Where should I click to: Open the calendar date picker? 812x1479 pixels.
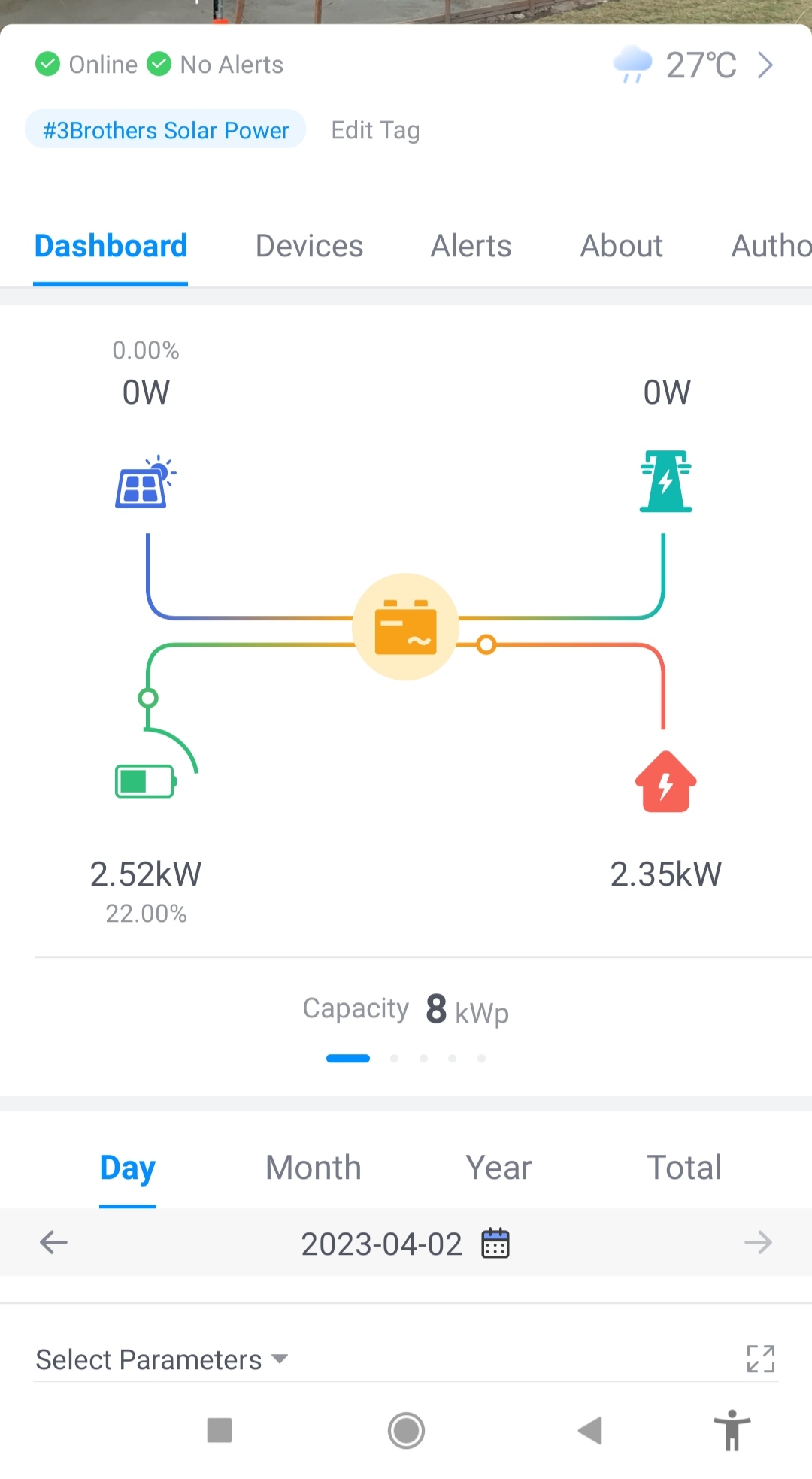[495, 1243]
